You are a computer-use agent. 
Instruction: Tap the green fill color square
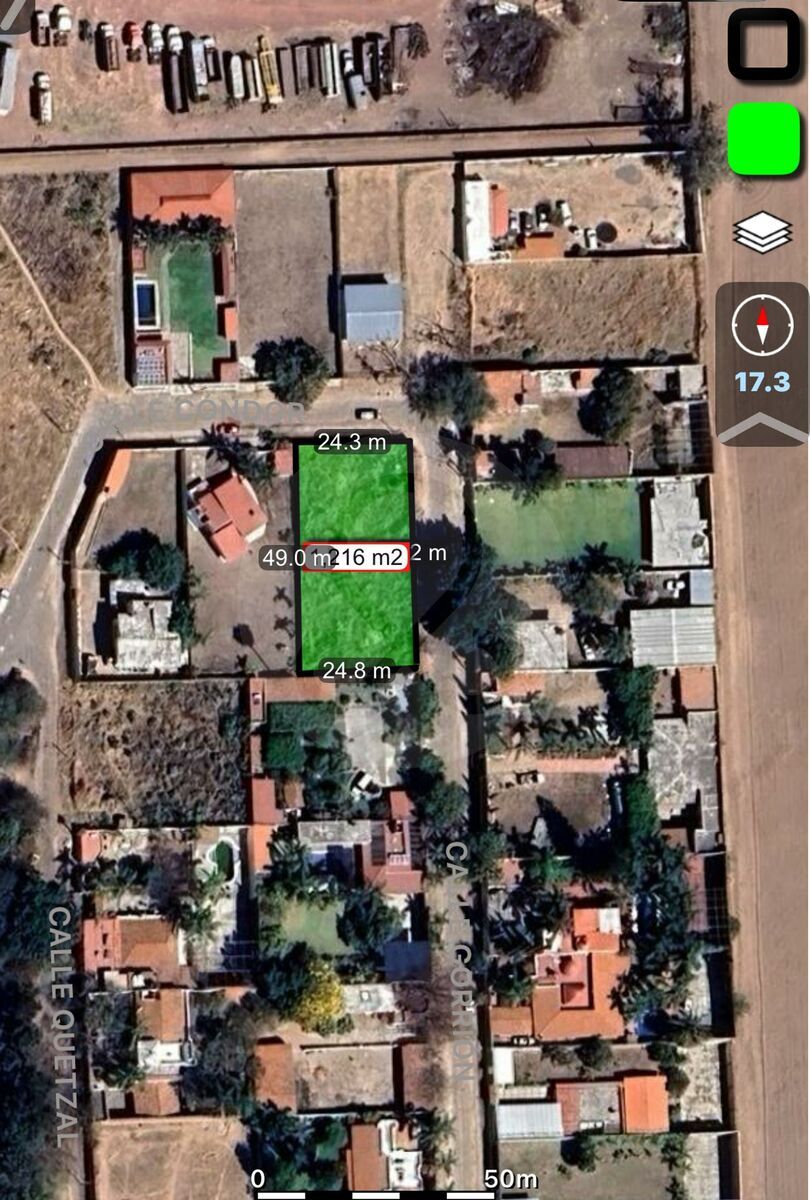(763, 139)
